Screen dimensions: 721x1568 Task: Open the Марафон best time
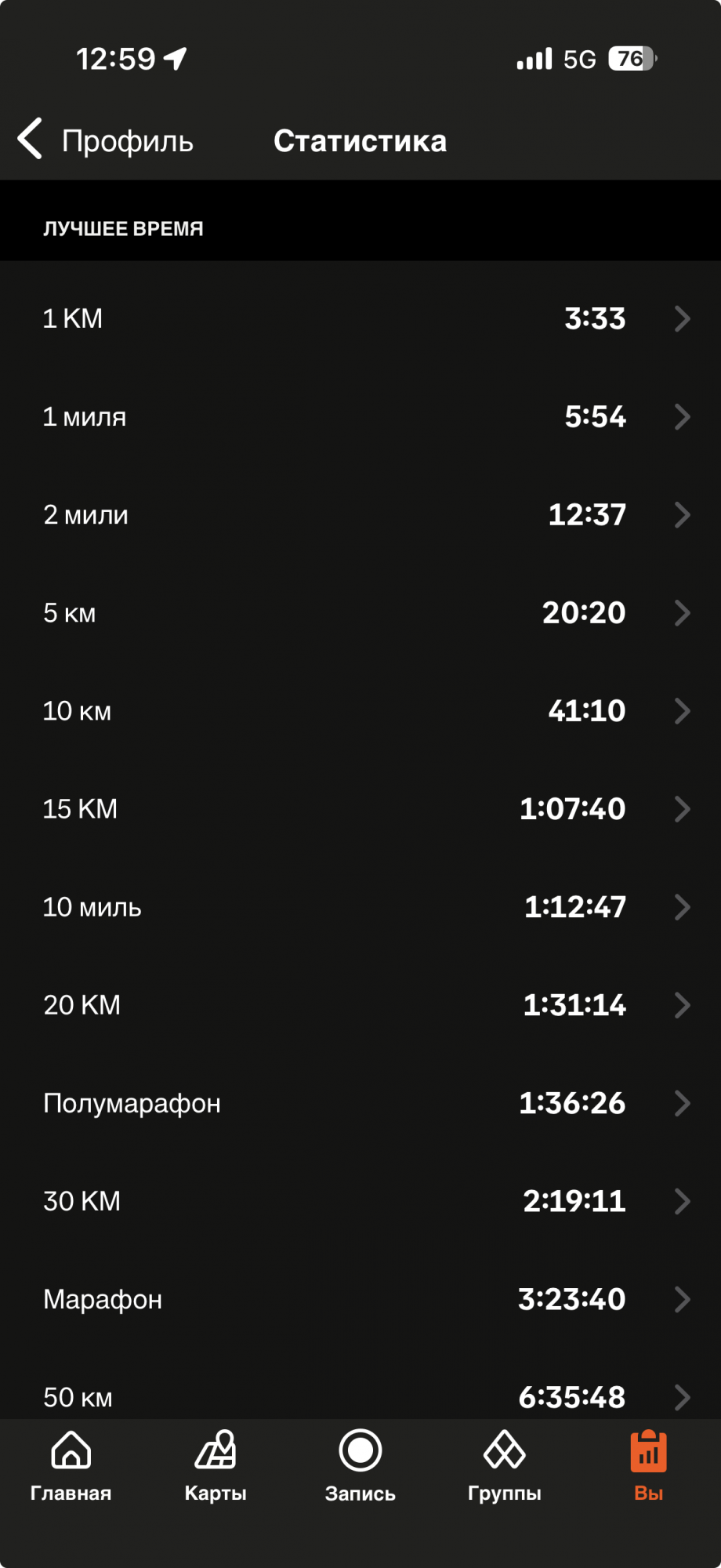(360, 1299)
